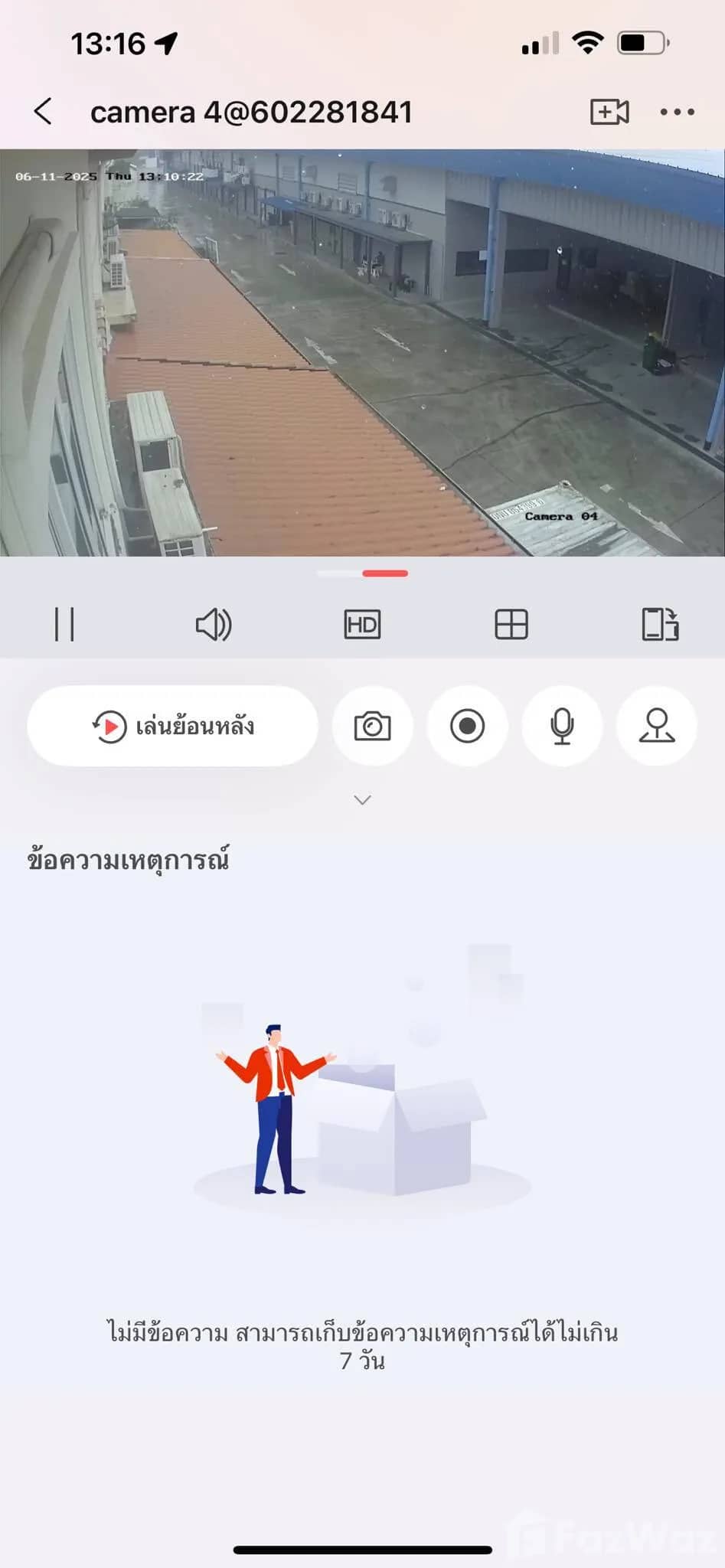Pause the live video stream
Image resolution: width=725 pixels, height=1568 pixels.
pyautogui.click(x=66, y=624)
